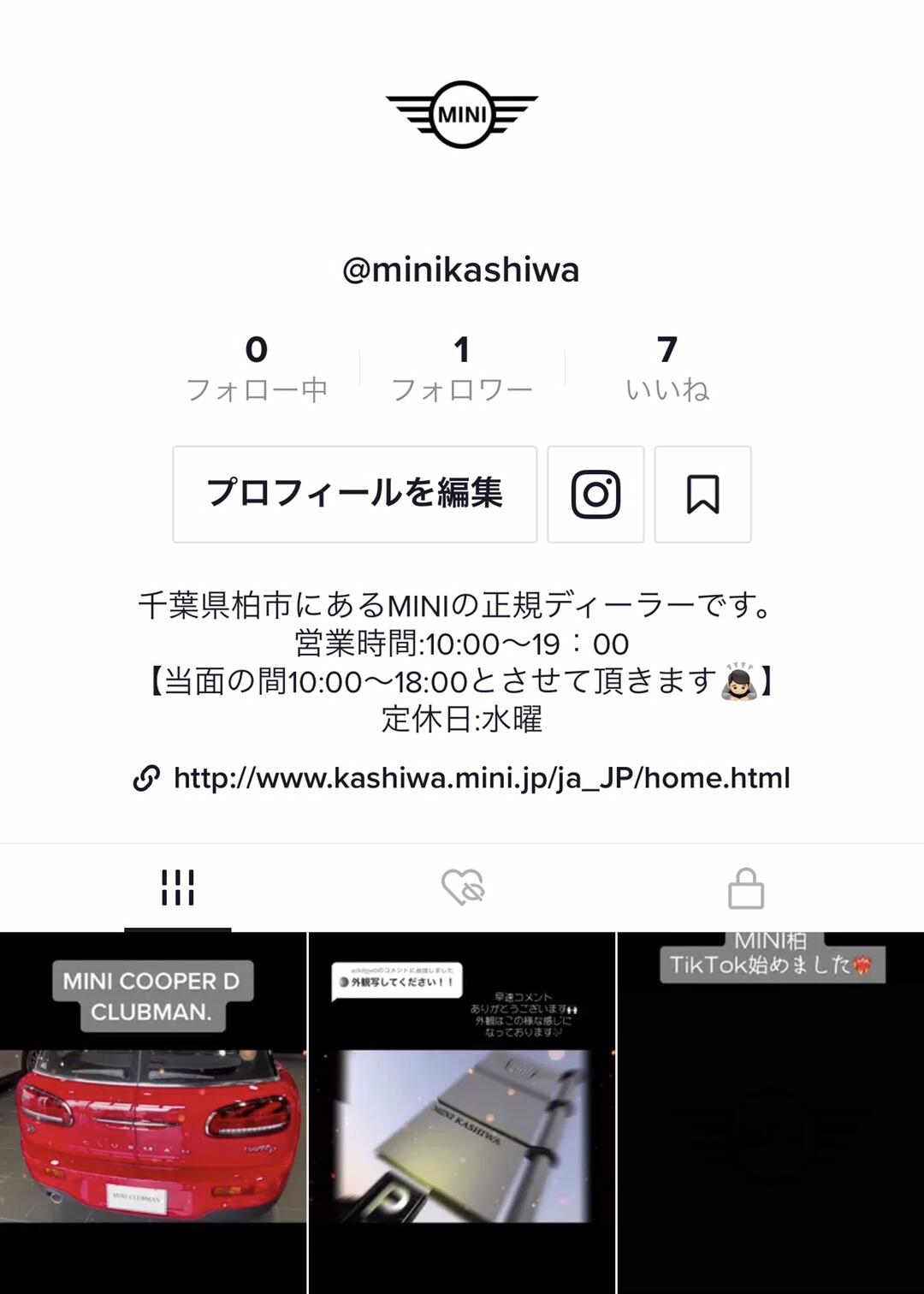This screenshot has width=924, height=1294.
Task: Open the bookmark favorites icon
Action: click(x=702, y=494)
